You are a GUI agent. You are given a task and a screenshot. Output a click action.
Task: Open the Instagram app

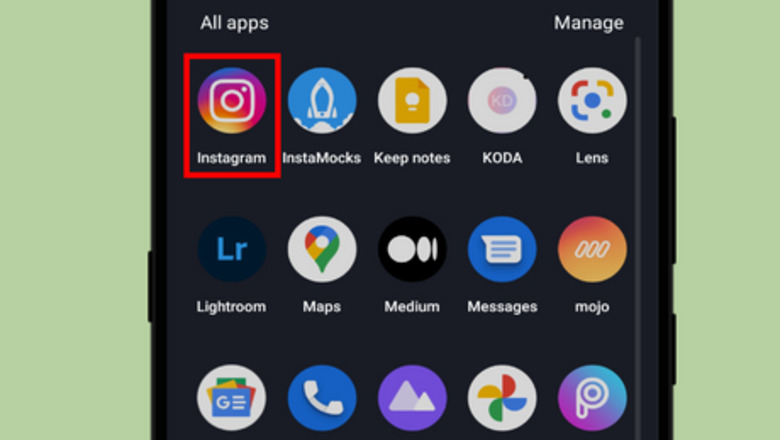(232, 101)
